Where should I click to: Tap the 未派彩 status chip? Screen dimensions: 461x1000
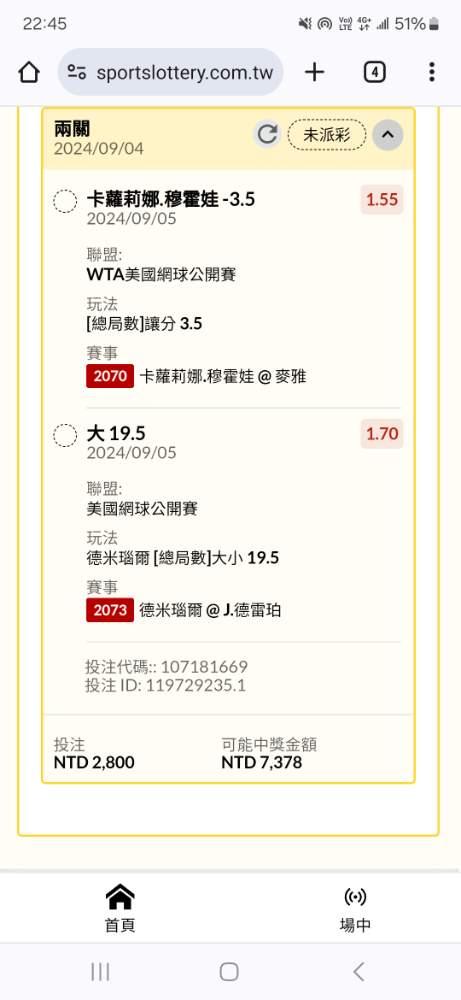click(x=327, y=135)
